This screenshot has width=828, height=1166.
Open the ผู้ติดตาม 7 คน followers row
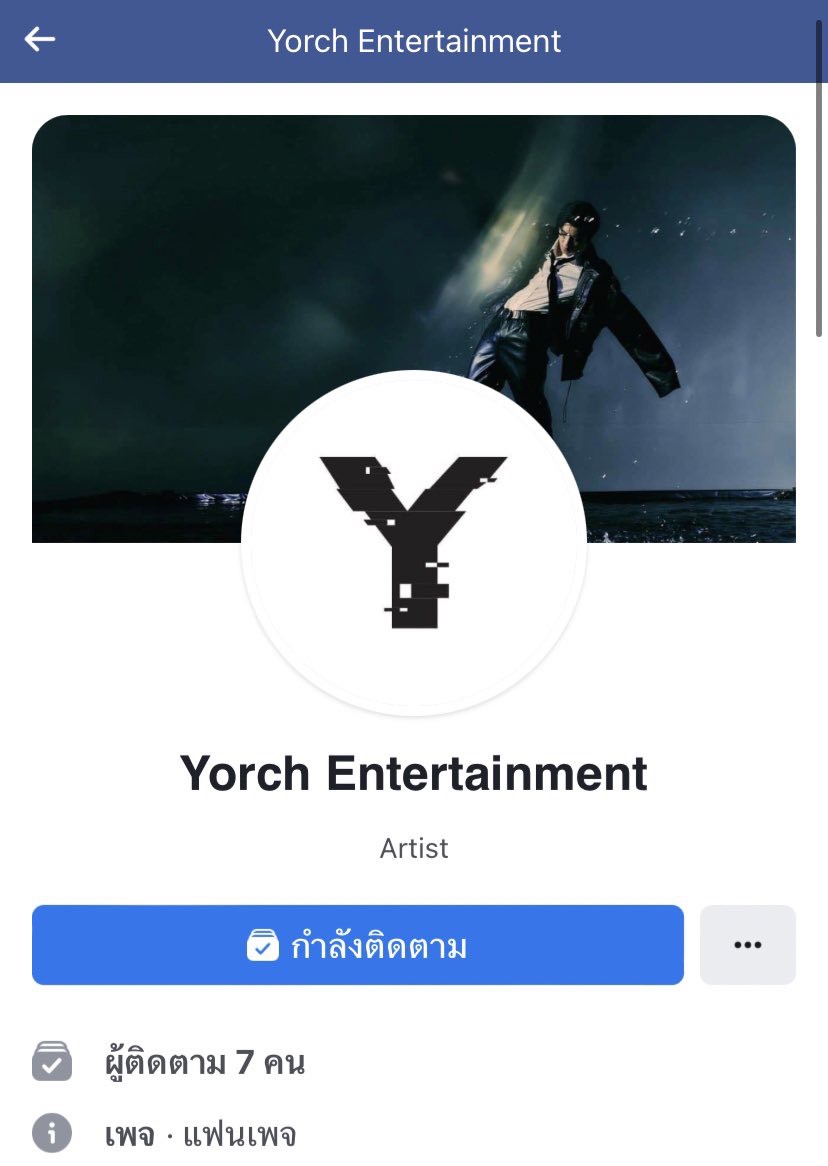coord(204,1062)
